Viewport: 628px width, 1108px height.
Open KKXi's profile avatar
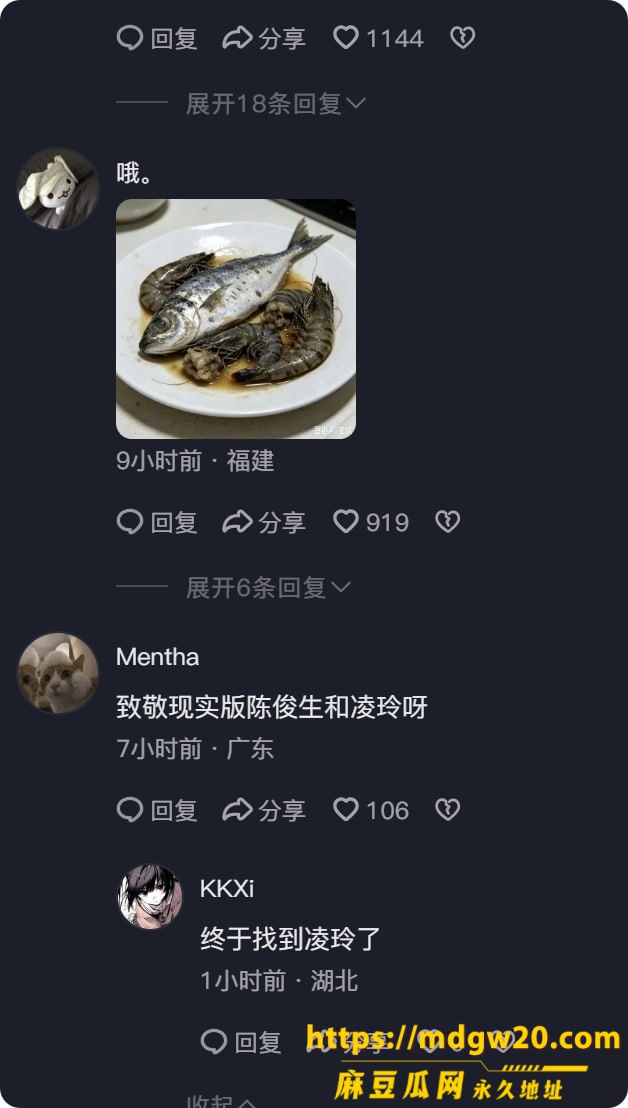coord(150,897)
